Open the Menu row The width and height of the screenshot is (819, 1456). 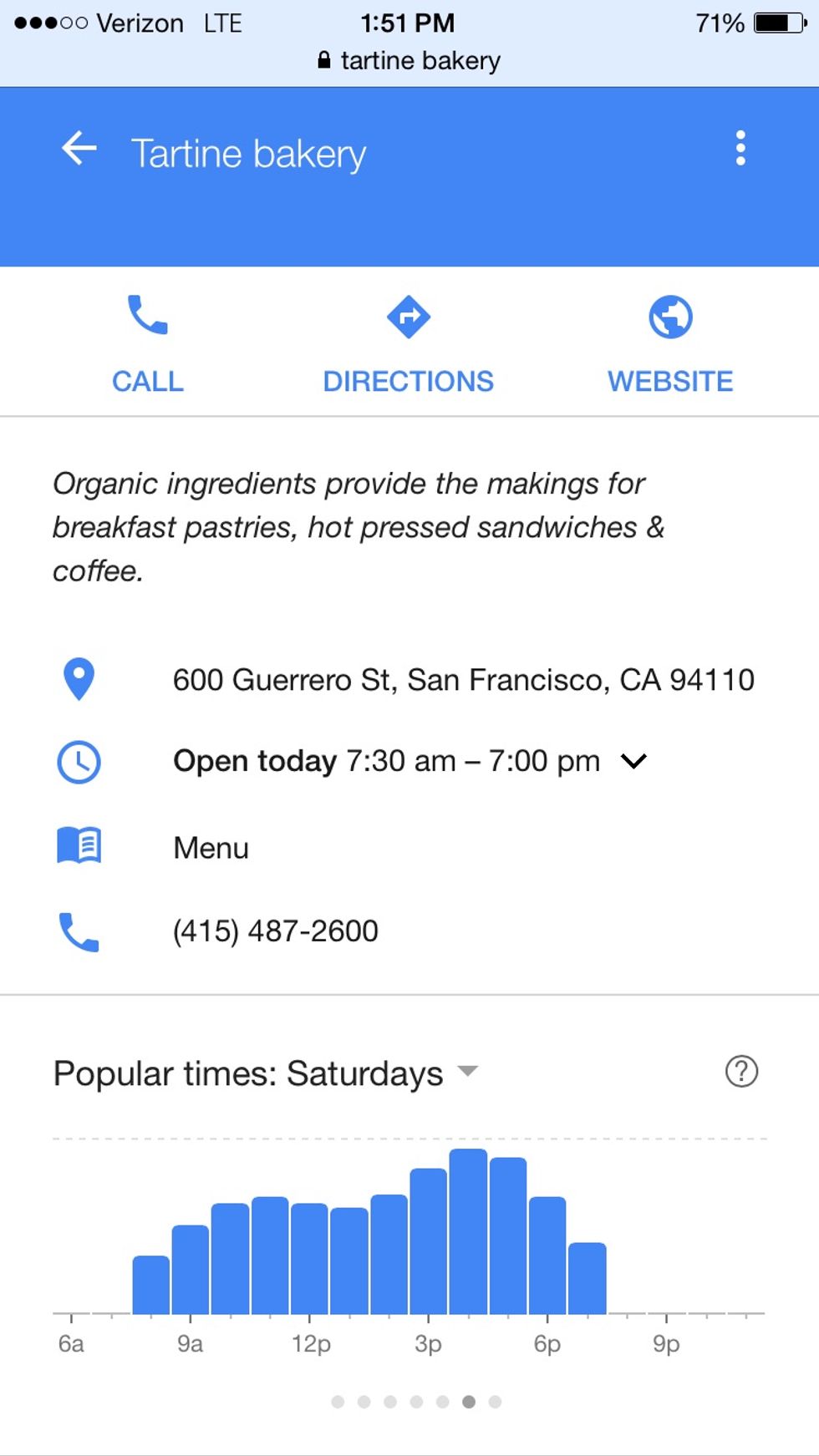pyautogui.click(x=211, y=848)
